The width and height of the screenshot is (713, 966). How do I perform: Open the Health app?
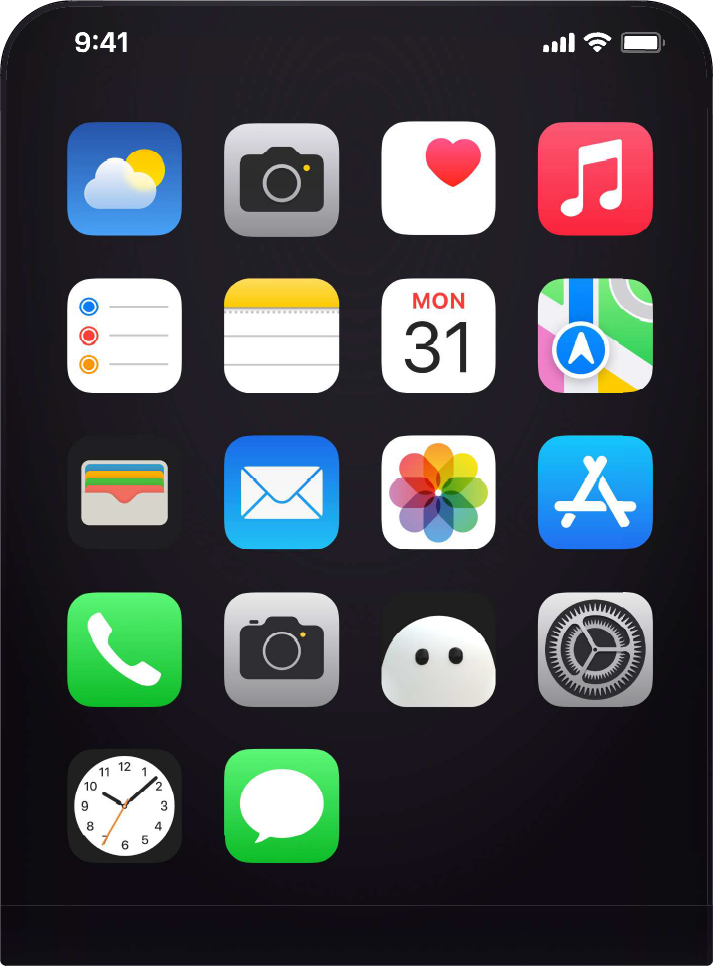[x=438, y=179]
